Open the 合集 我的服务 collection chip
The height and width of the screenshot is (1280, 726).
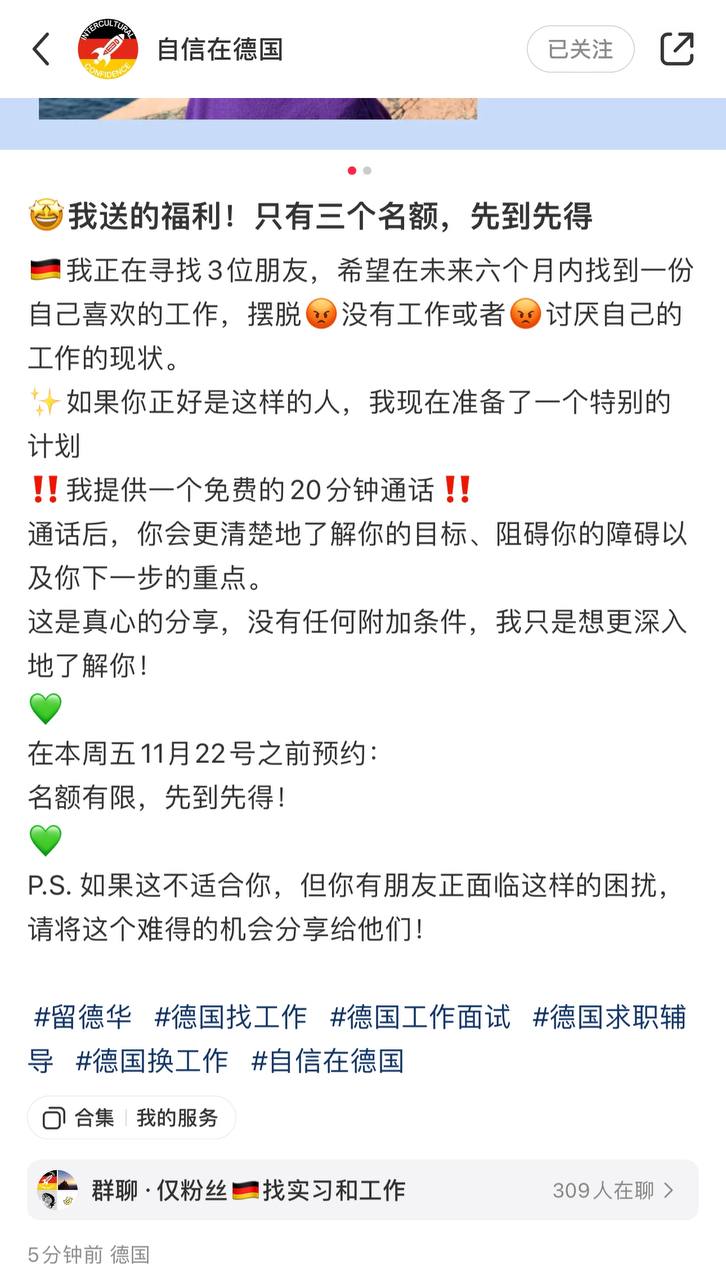[131, 1118]
